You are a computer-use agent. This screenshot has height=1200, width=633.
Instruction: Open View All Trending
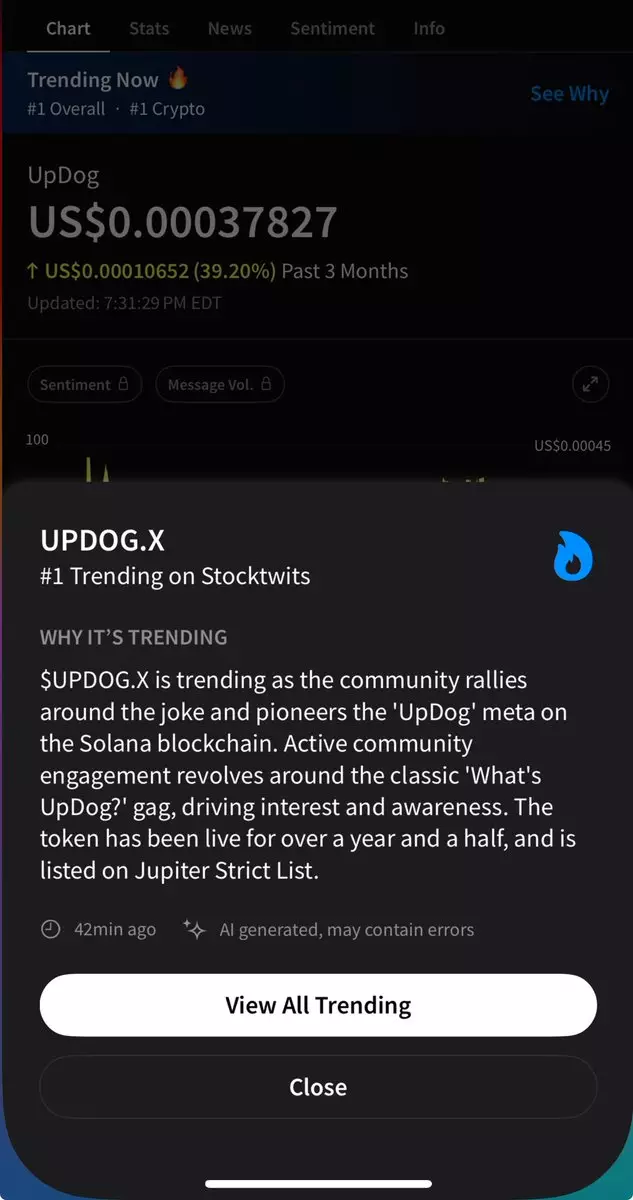pos(318,1005)
